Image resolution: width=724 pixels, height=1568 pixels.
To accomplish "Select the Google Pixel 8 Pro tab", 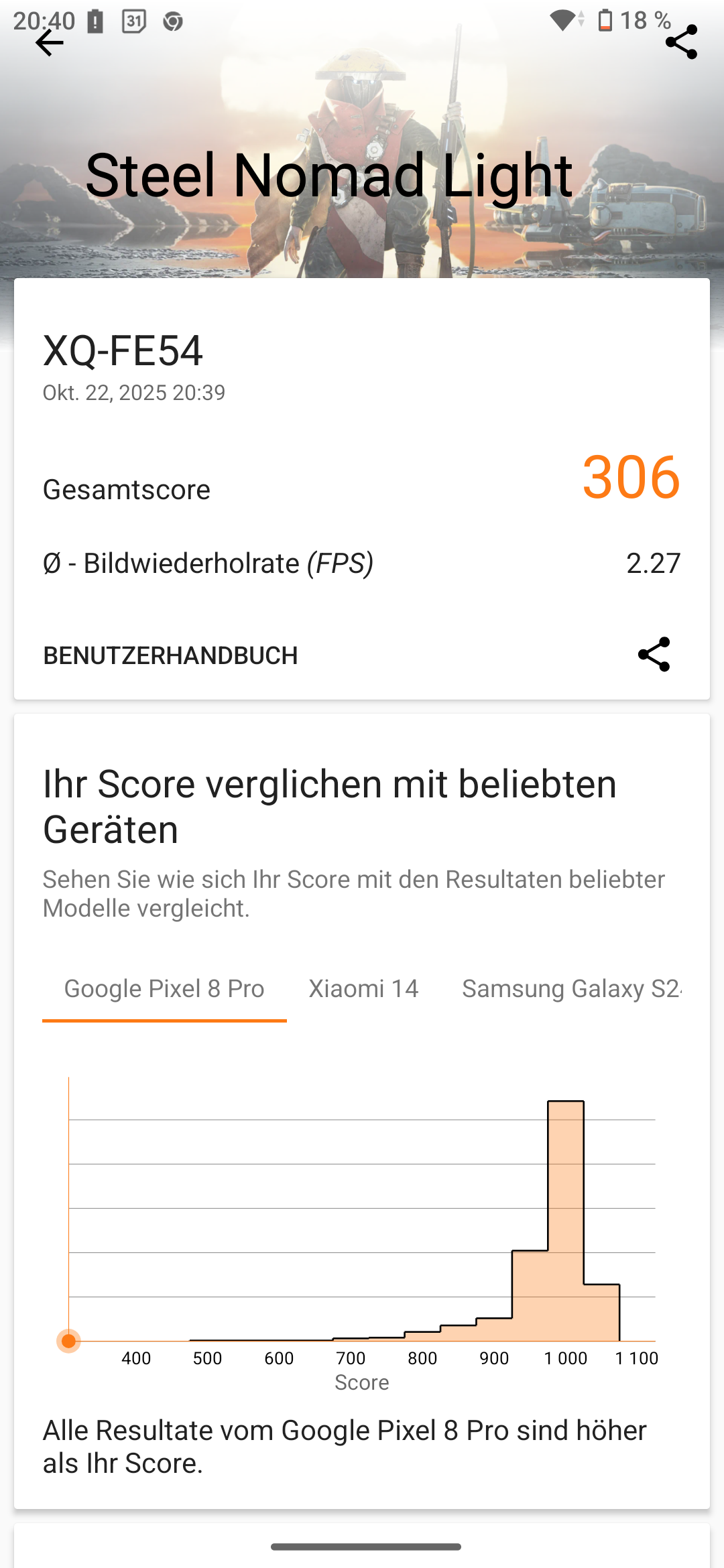I will [164, 989].
